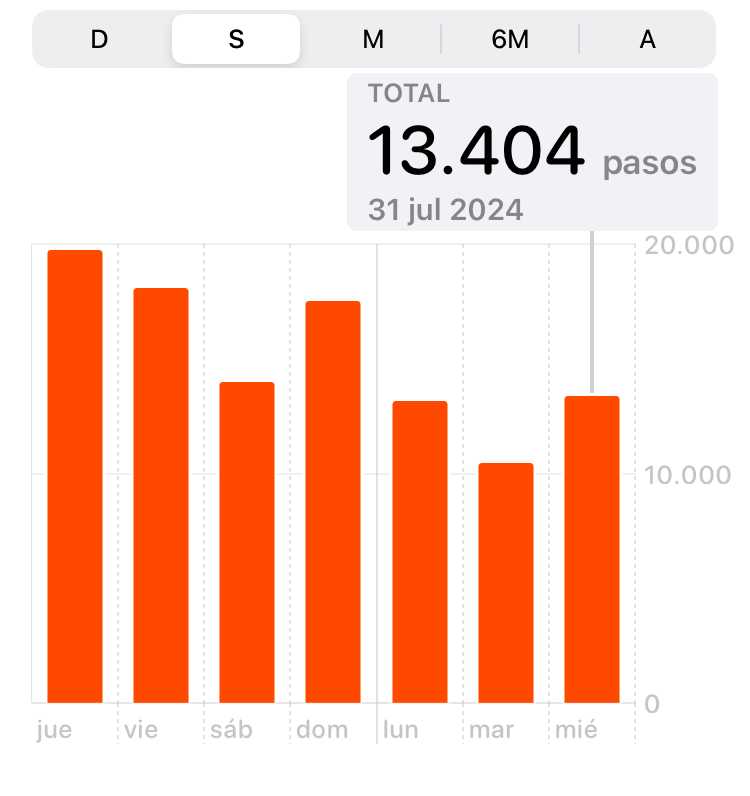Switch to the D day view
Image resolution: width=750 pixels, height=796 pixels.
[100, 39]
